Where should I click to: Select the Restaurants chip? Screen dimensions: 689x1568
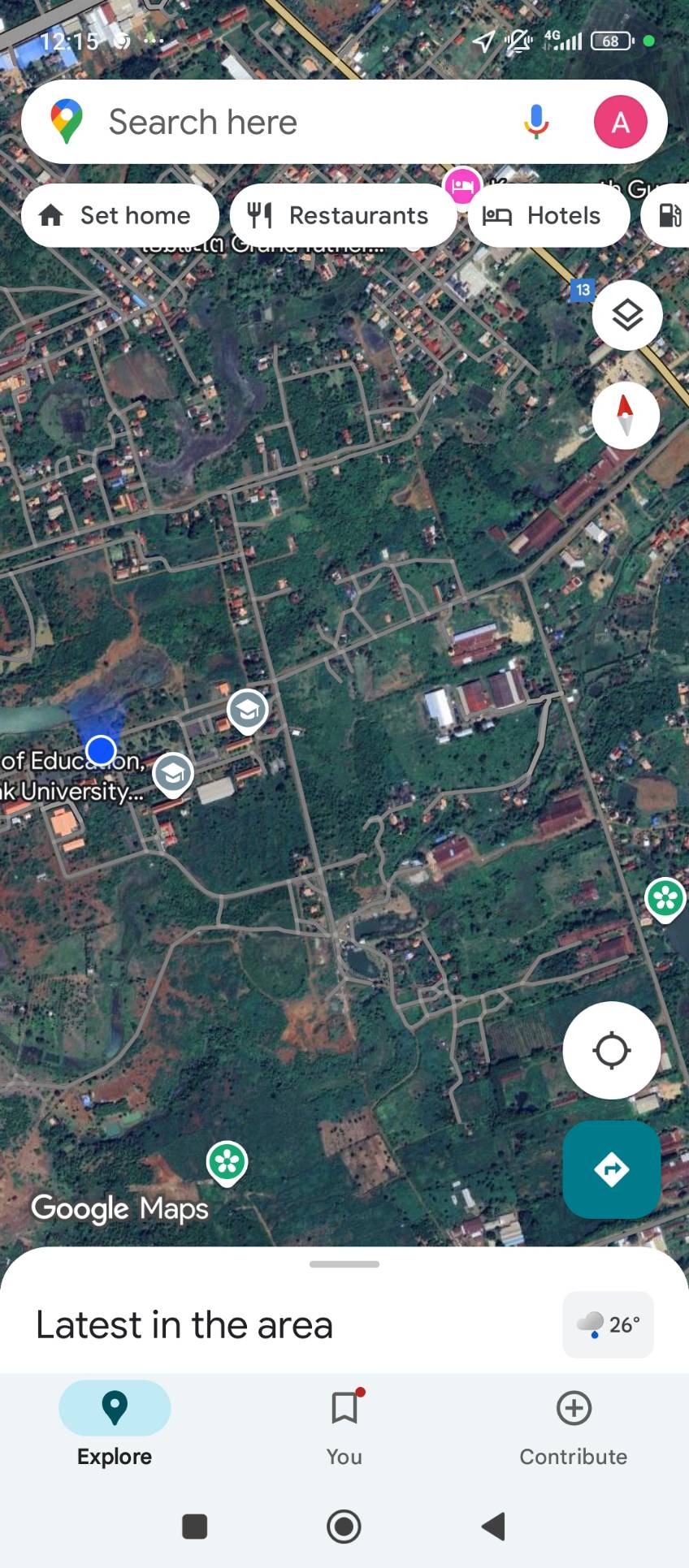point(343,215)
